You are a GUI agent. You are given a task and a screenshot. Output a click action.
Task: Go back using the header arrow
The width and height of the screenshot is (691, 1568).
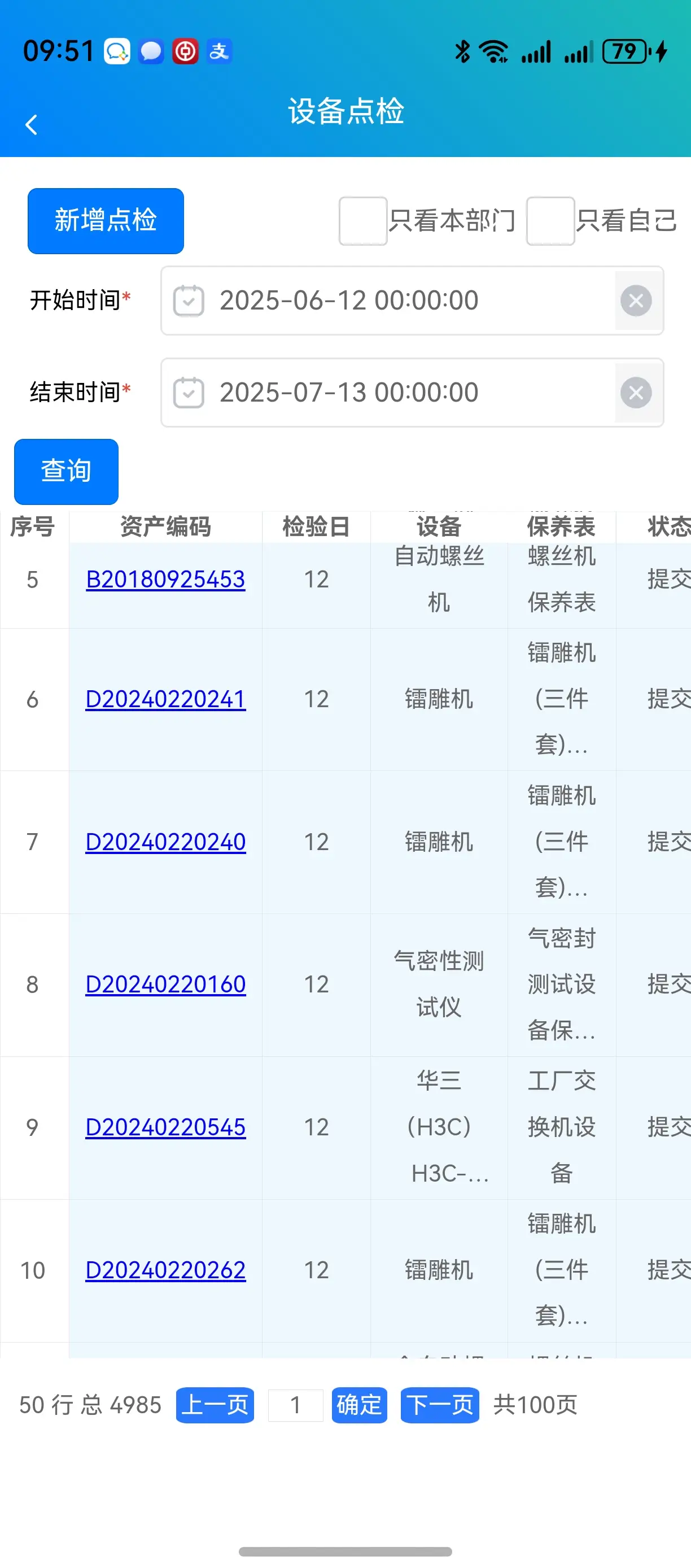(32, 125)
